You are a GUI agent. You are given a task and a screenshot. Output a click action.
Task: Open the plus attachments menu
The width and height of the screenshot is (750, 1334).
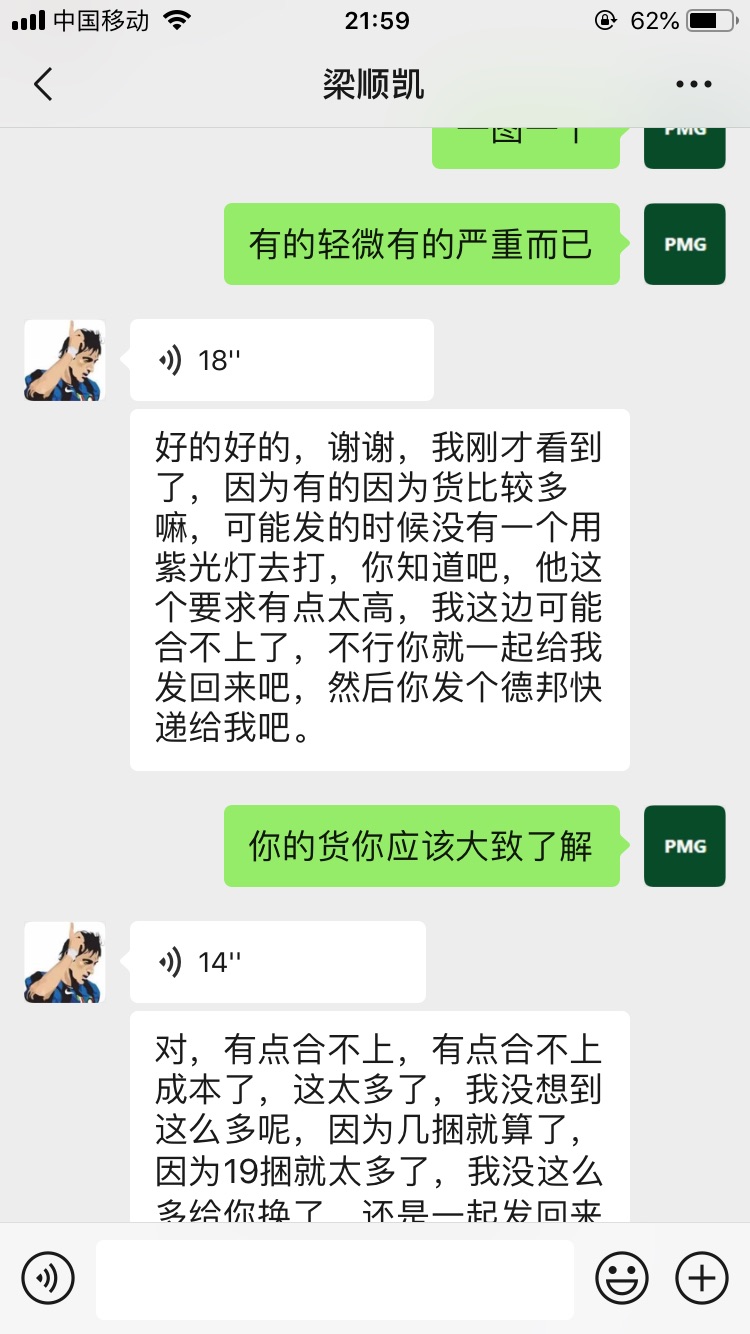coord(702,1278)
